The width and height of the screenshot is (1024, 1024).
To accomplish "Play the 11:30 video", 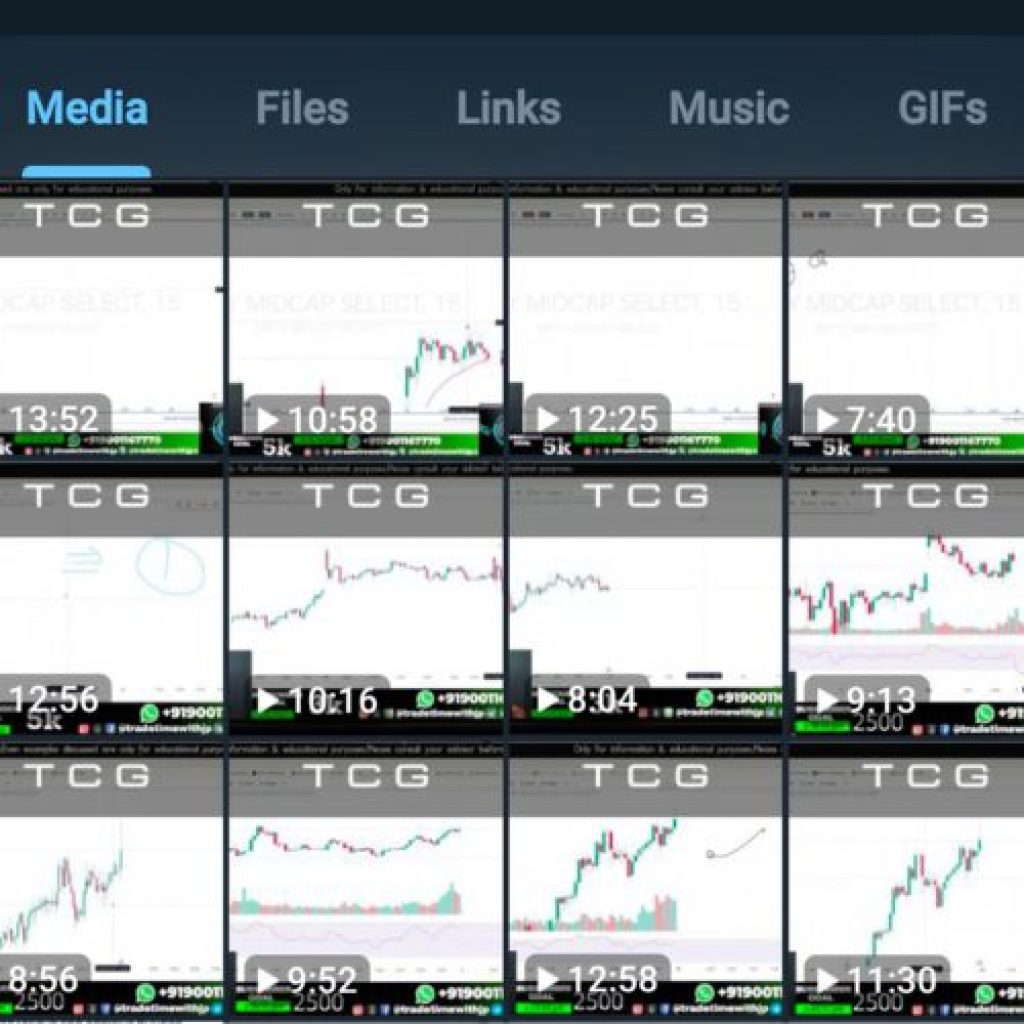I will (906, 880).
